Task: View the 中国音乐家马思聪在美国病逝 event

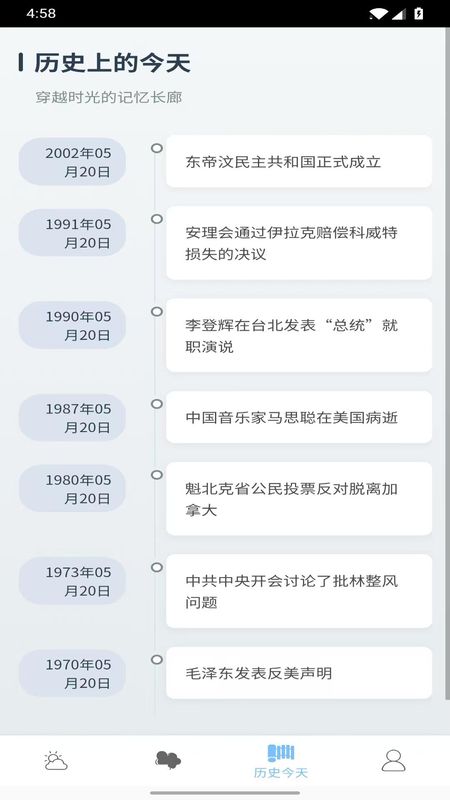Action: 299,417
